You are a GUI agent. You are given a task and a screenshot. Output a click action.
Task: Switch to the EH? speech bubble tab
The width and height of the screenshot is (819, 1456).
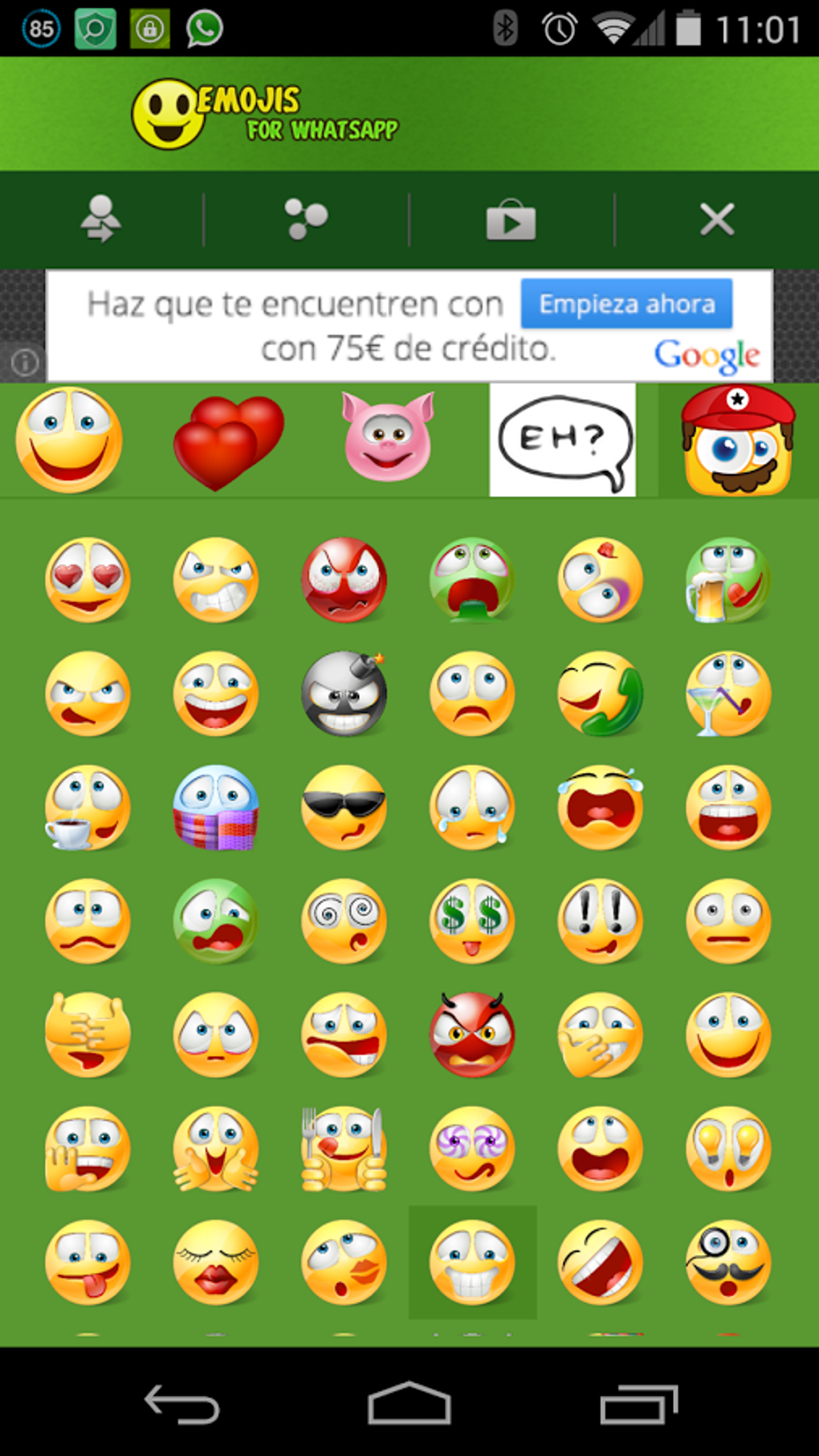tap(562, 440)
